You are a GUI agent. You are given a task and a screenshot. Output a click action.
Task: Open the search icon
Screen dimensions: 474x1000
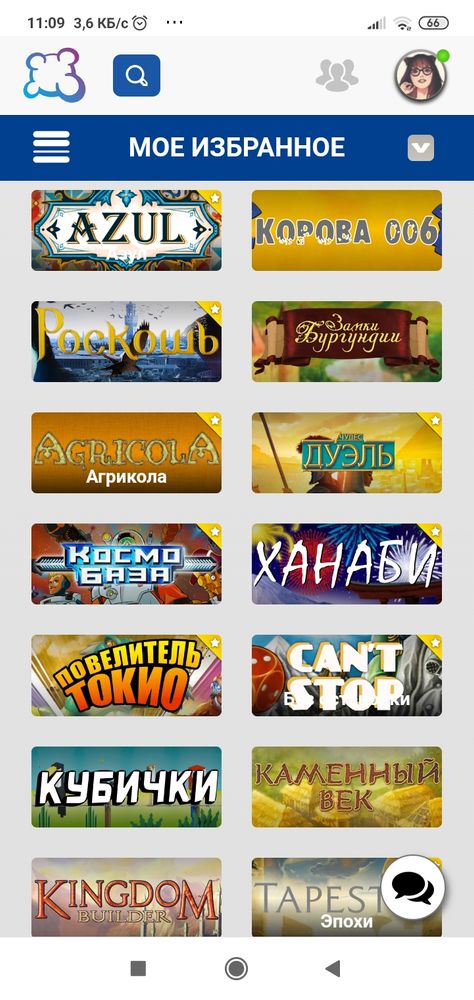(x=137, y=76)
